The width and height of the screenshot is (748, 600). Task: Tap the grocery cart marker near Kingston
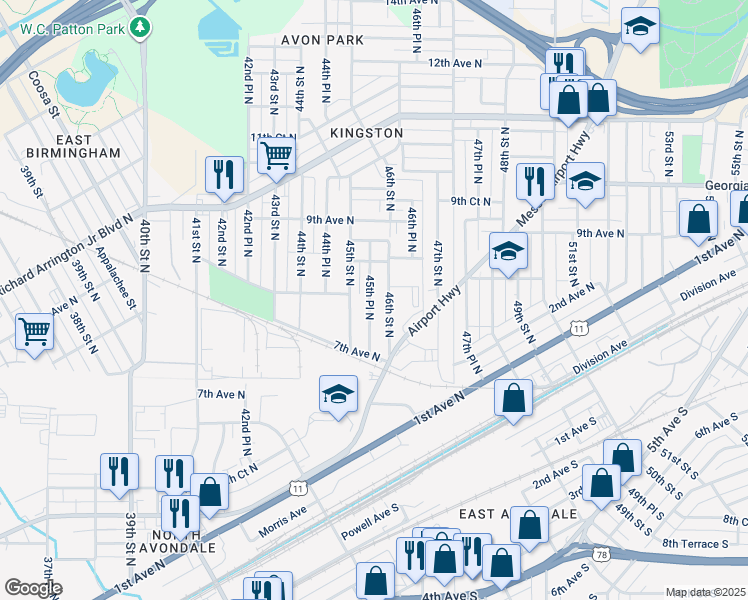(275, 155)
